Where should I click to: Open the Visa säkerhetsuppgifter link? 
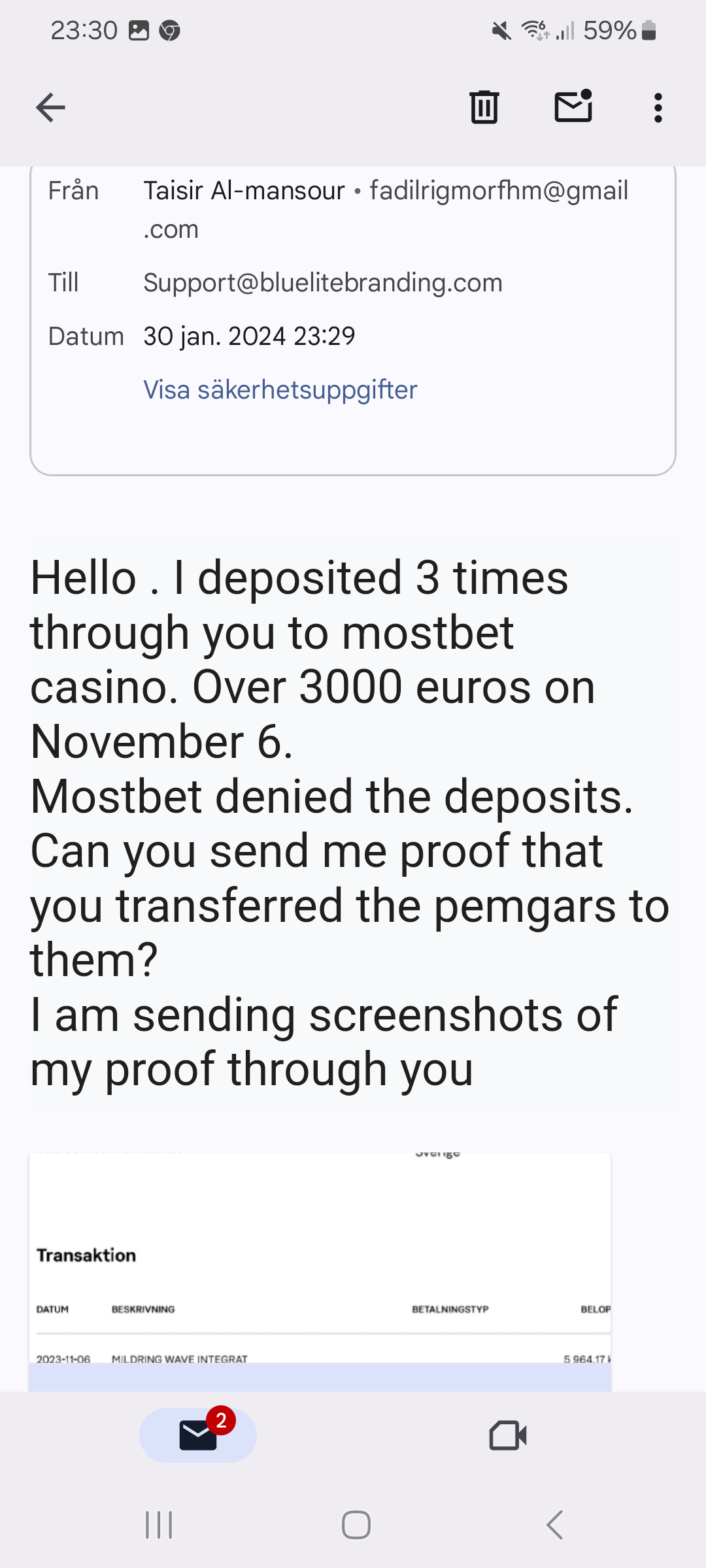coord(280,390)
